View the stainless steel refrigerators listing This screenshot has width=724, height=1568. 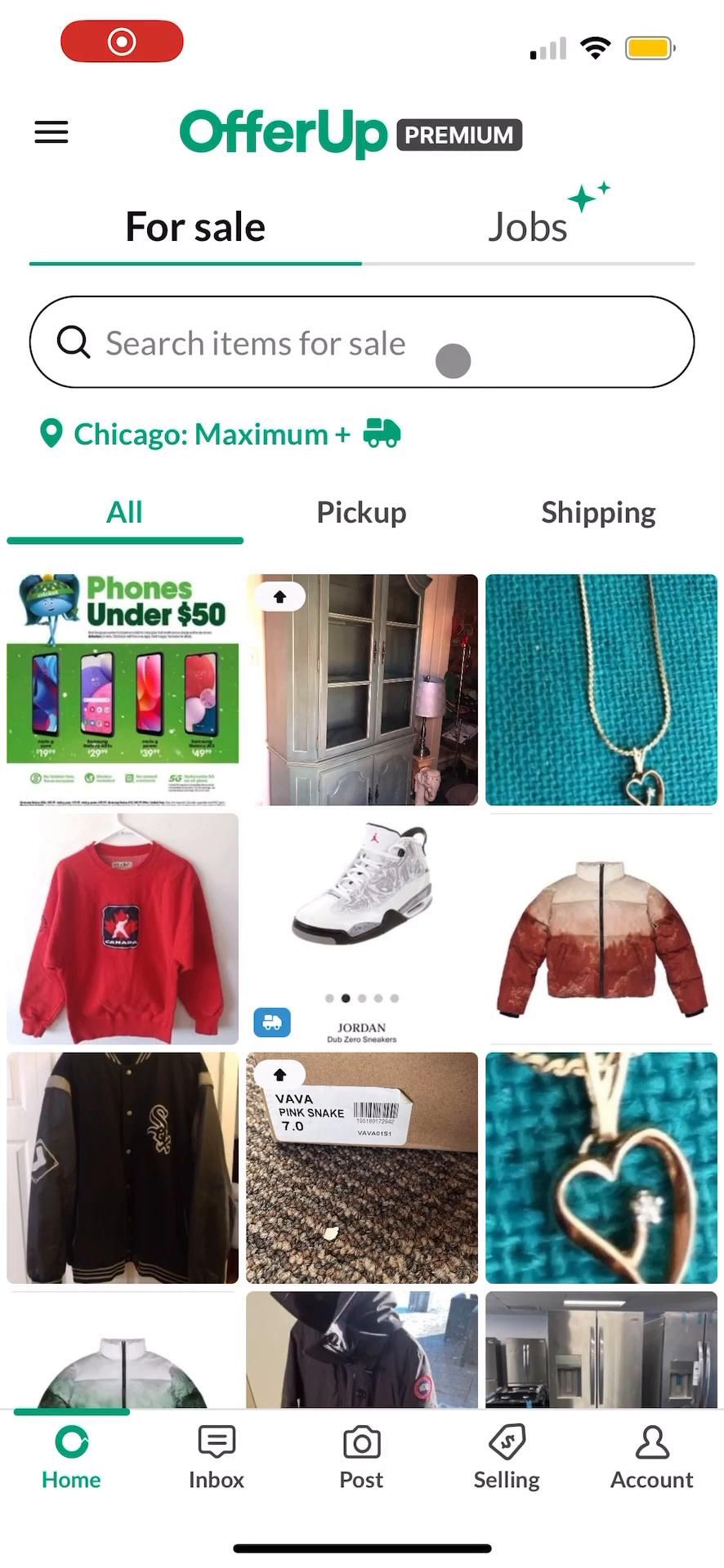click(601, 1352)
